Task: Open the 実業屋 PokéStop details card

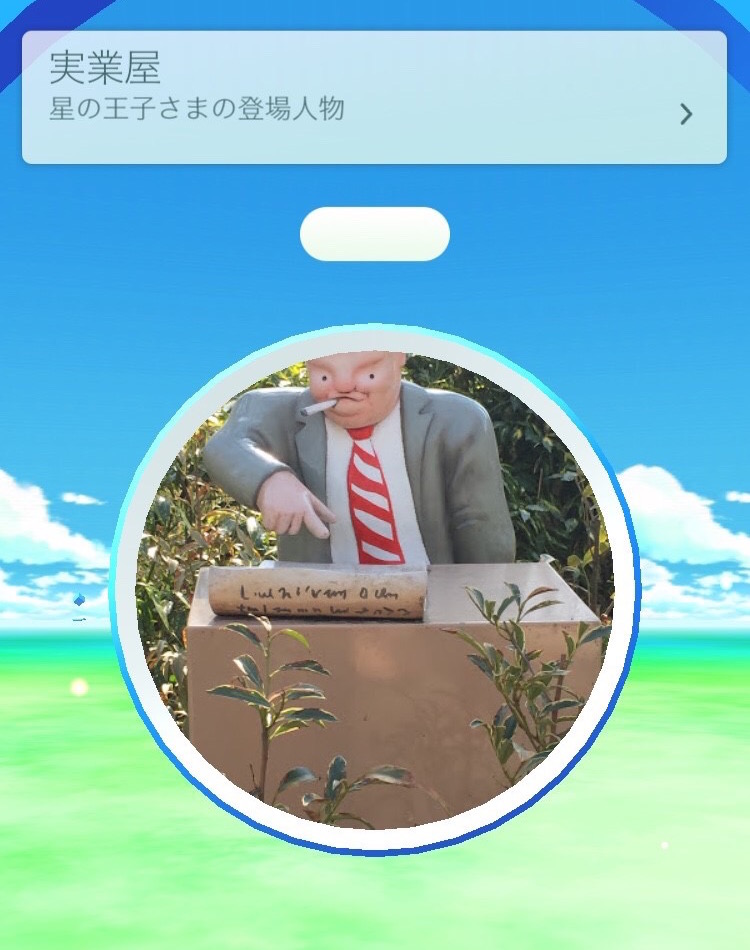Action: coord(374,97)
